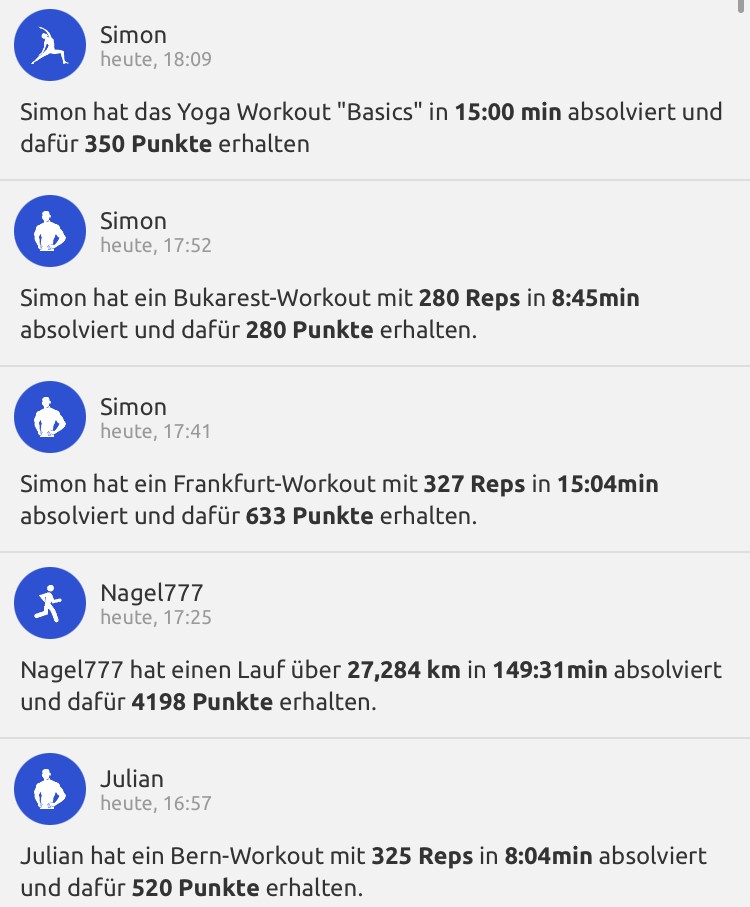Select the bodybuilder avatar beside the Bukarest-Workout
This screenshot has width=750, height=907.
[49, 230]
